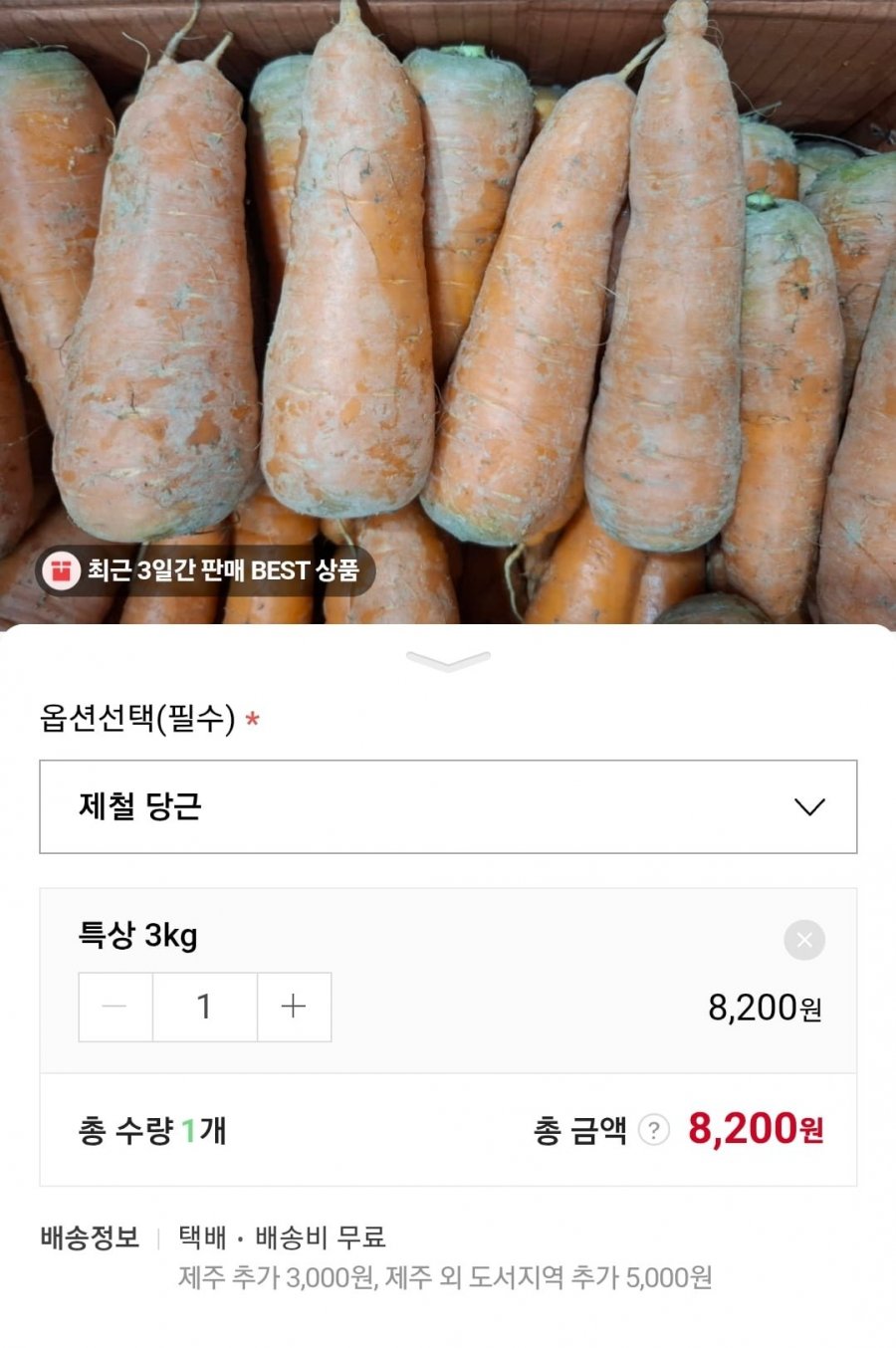Tap the quantity field showing 1
The image size is (896, 1348).
coord(204,1007)
